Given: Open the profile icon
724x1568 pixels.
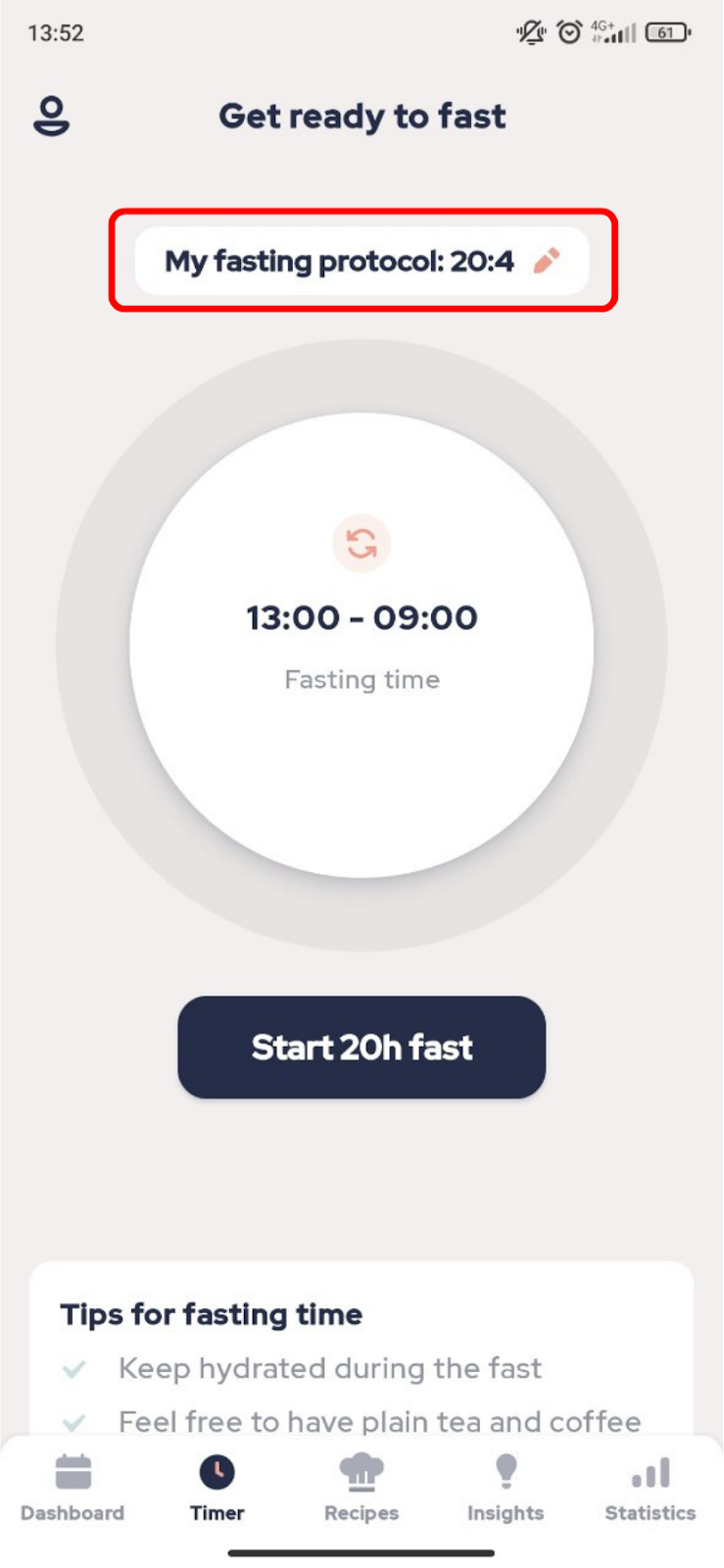Looking at the screenshot, I should click(51, 116).
